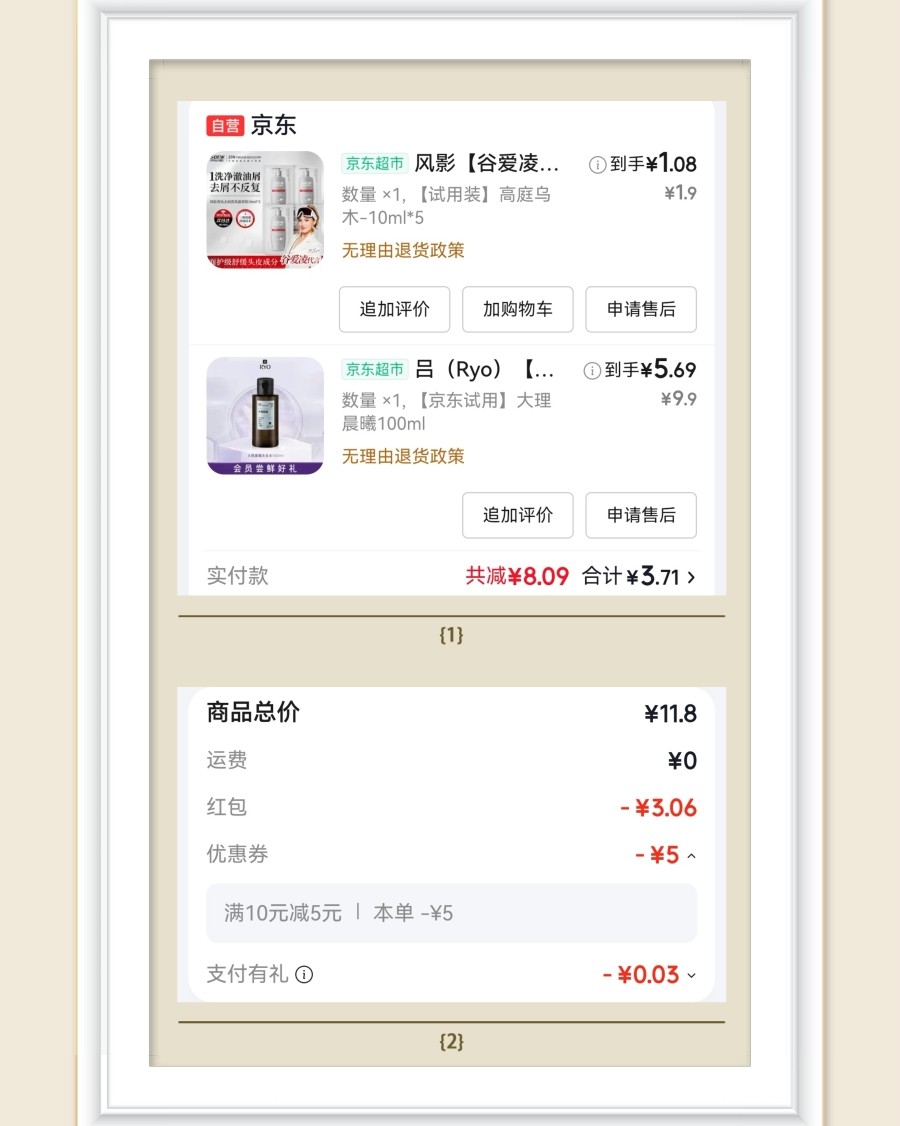This screenshot has width=900, height=1126.
Task: Open the 合计¥3.71 price breakdown arrow
Action: coord(690,576)
